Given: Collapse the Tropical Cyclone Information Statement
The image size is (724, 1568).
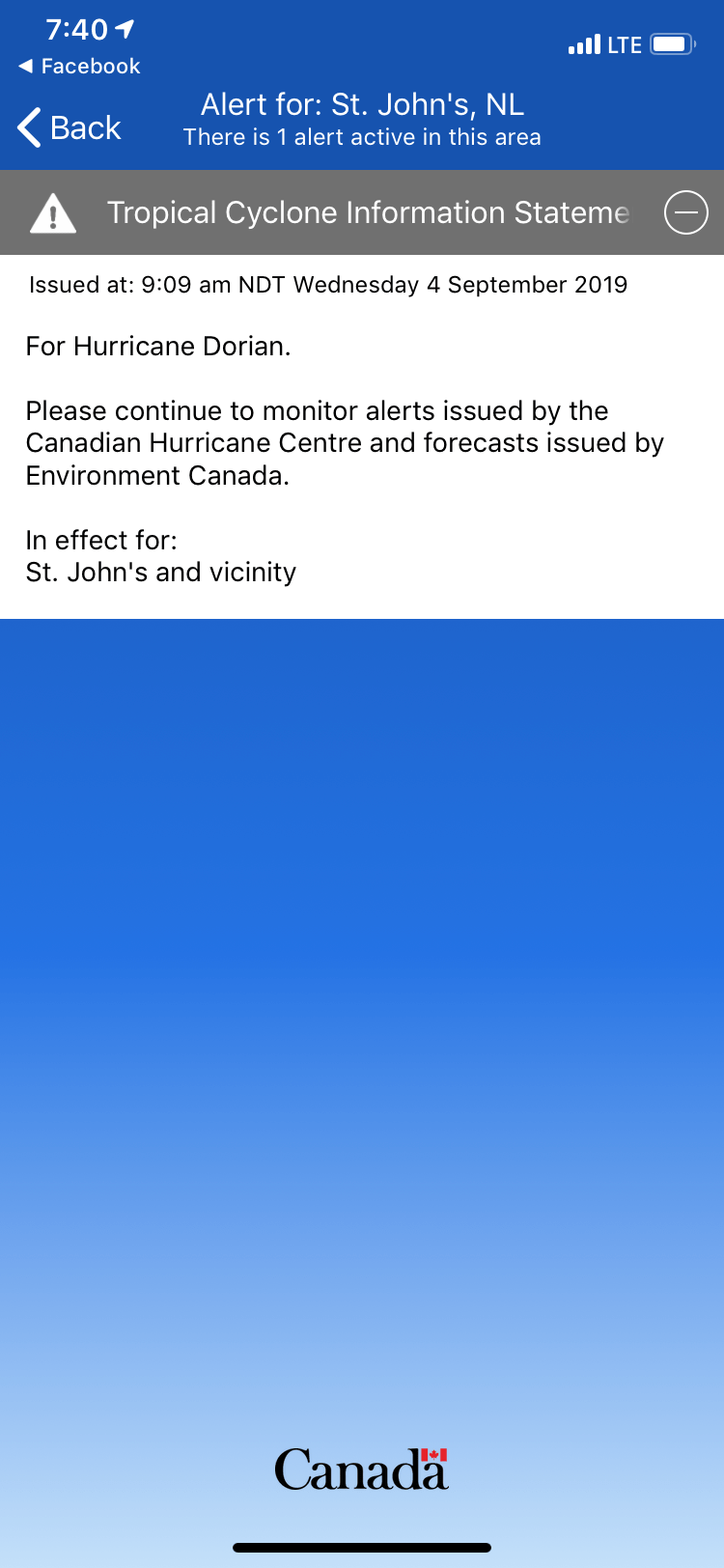Looking at the screenshot, I should [685, 212].
